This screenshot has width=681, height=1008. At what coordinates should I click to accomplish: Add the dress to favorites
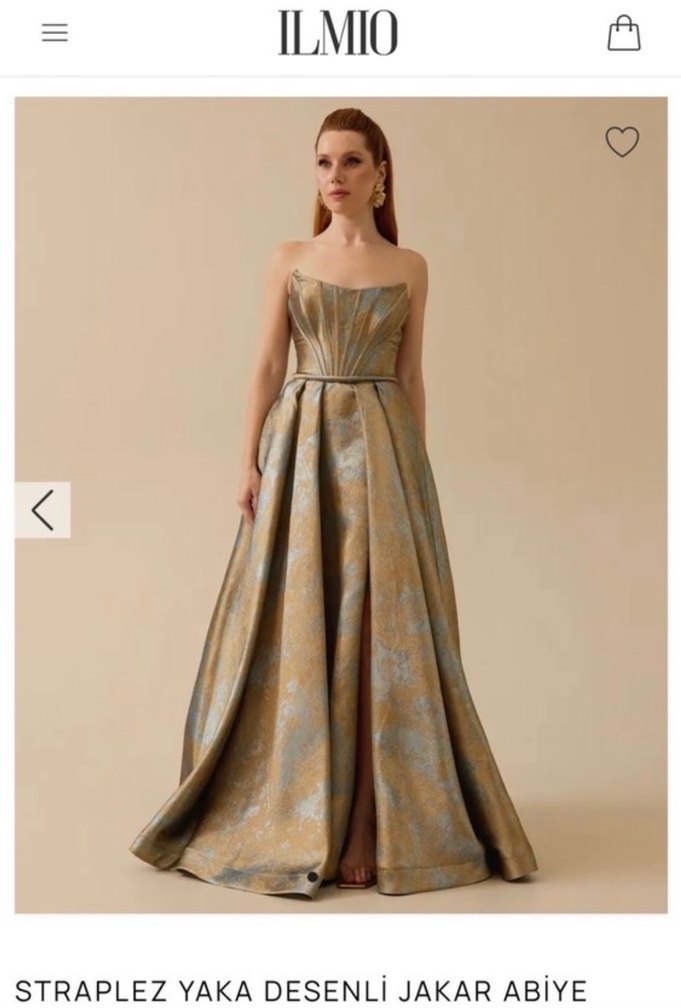622,142
